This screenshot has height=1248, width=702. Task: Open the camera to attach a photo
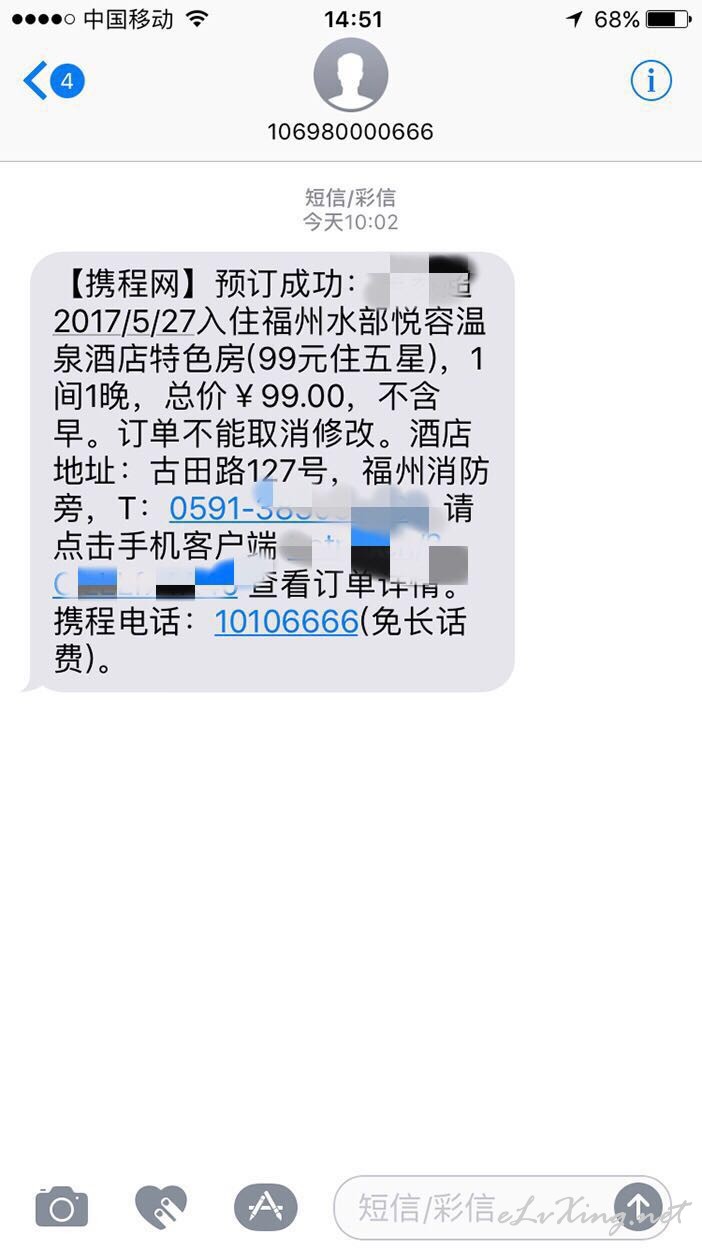coord(62,1207)
